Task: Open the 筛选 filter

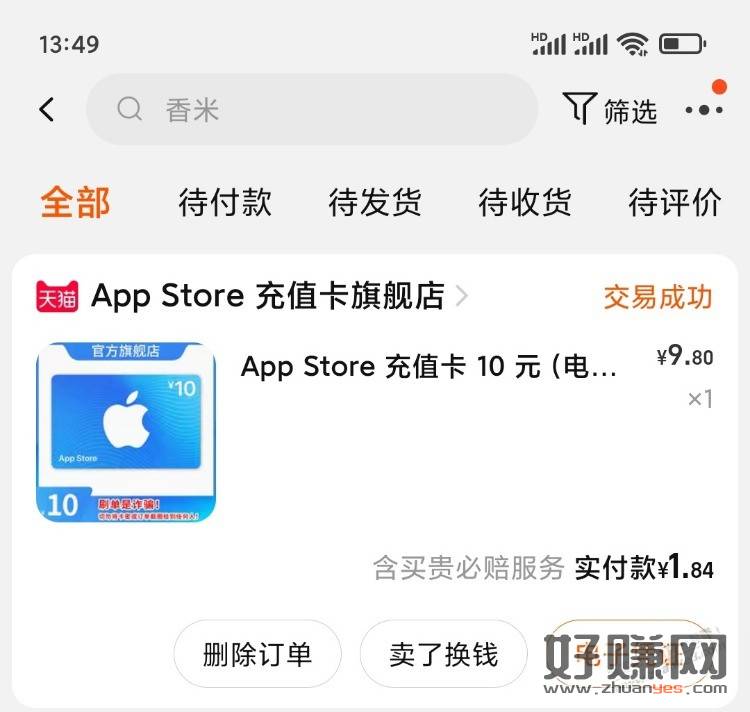Action: [610, 110]
